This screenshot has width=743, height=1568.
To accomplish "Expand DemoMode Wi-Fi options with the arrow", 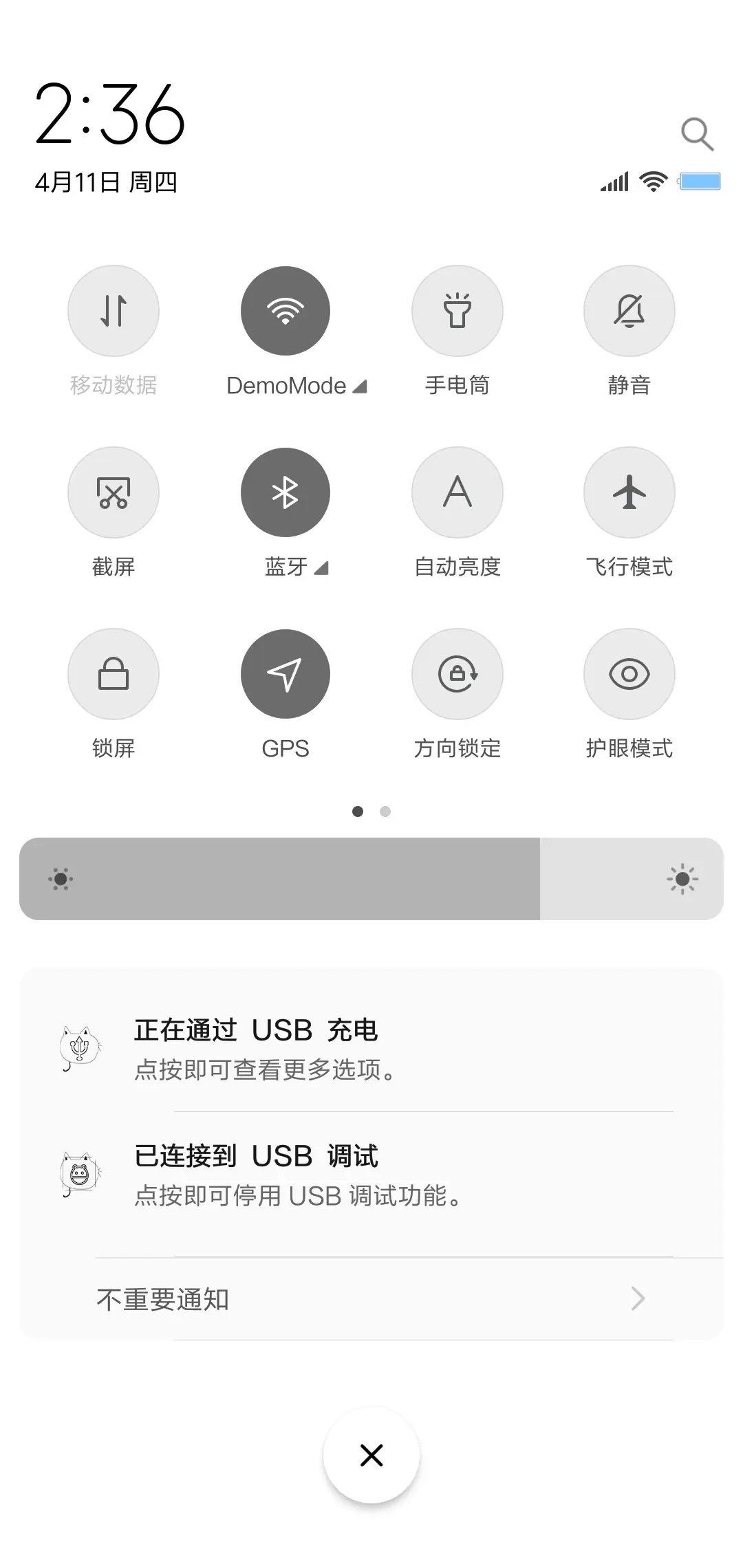I will coord(360,386).
